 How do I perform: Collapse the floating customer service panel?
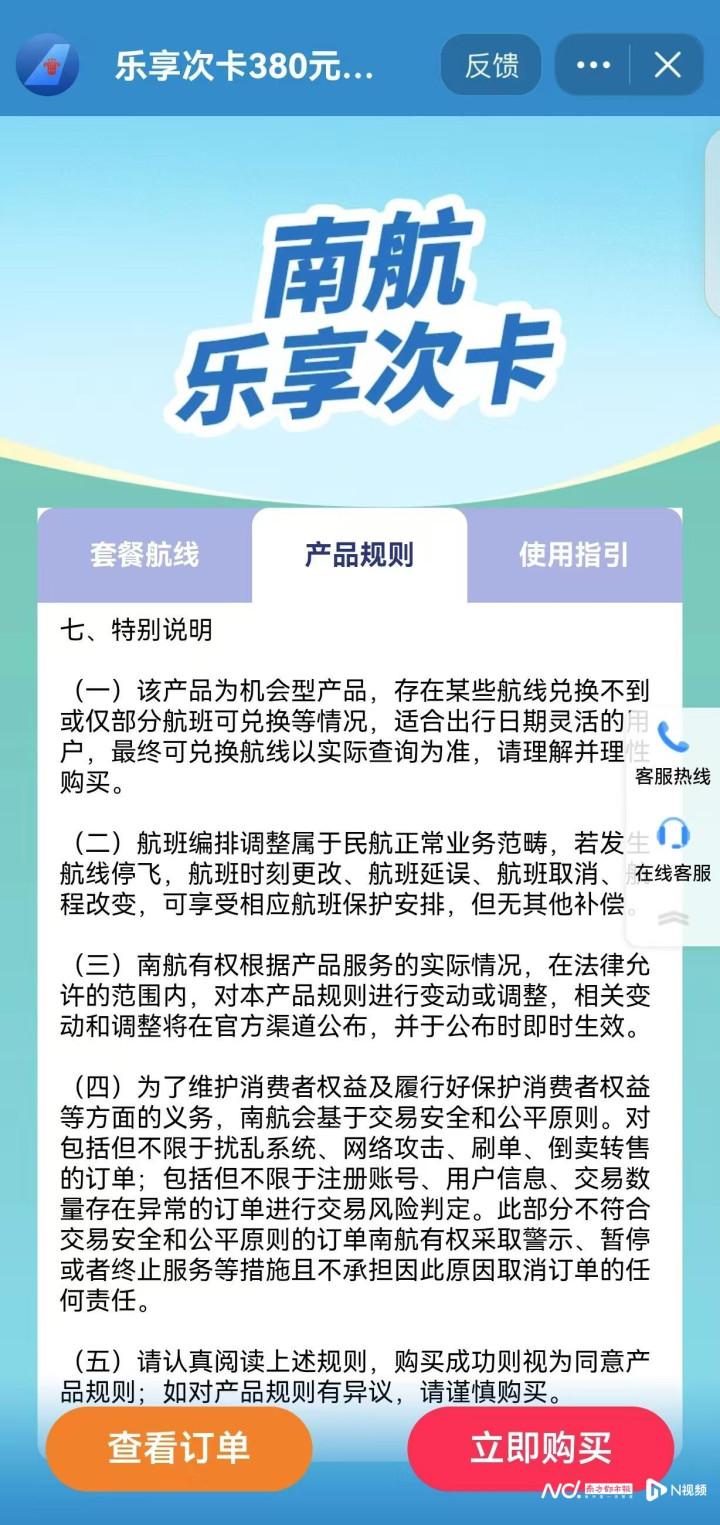click(673, 918)
